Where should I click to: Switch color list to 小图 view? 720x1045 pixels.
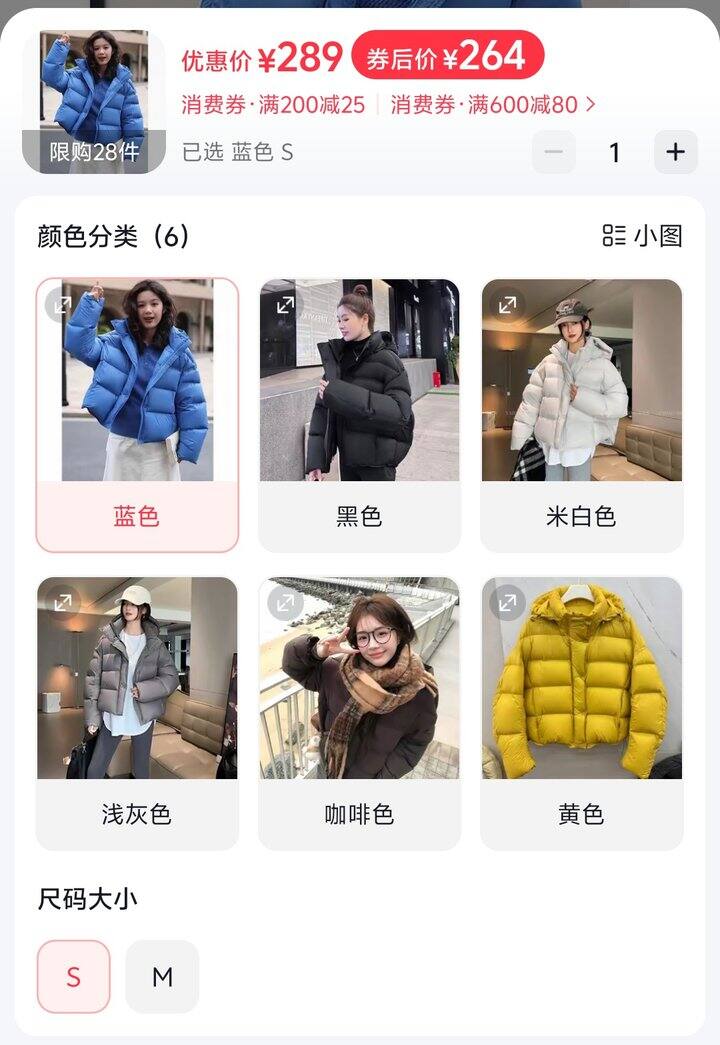pos(643,236)
